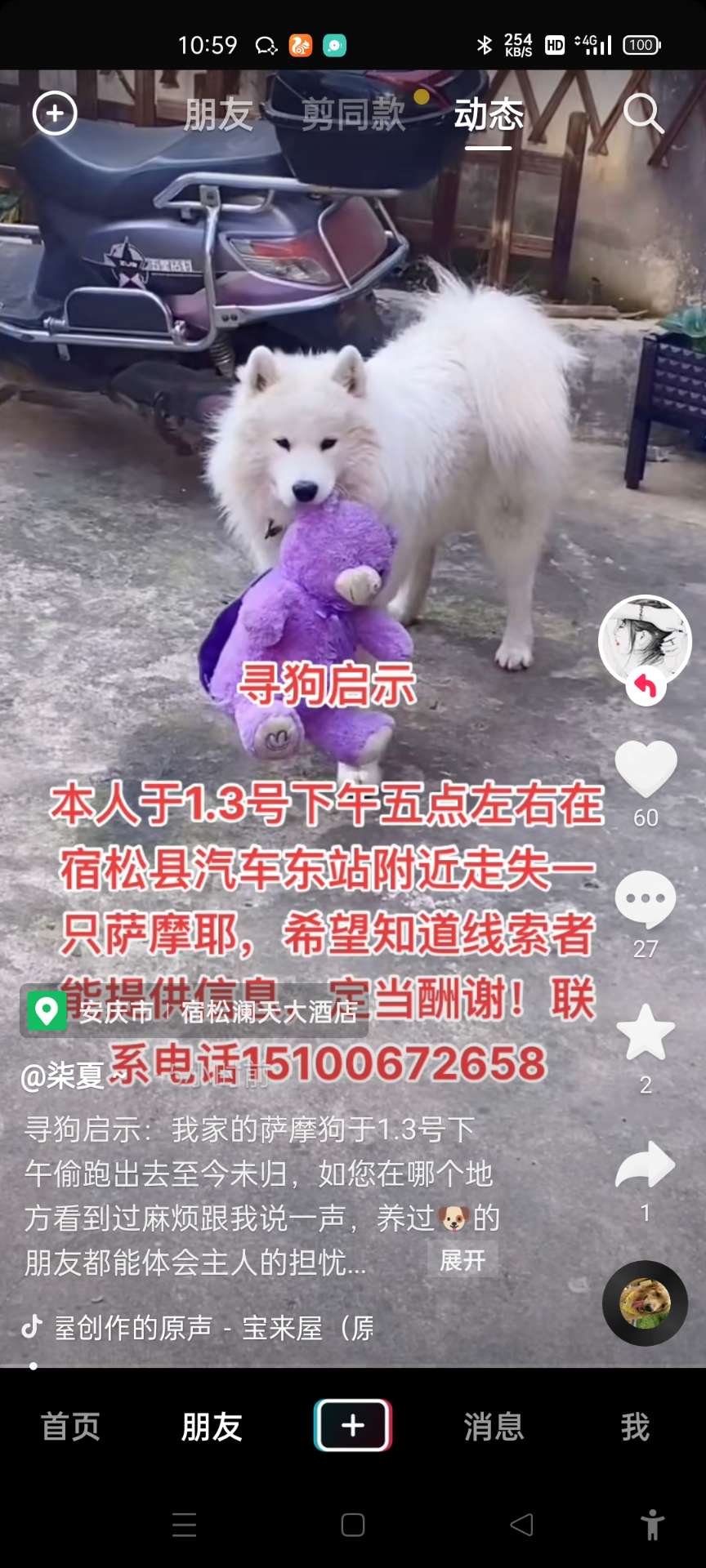706x1568 pixels.
Task: Expand caption with 展开
Action: point(462,1260)
